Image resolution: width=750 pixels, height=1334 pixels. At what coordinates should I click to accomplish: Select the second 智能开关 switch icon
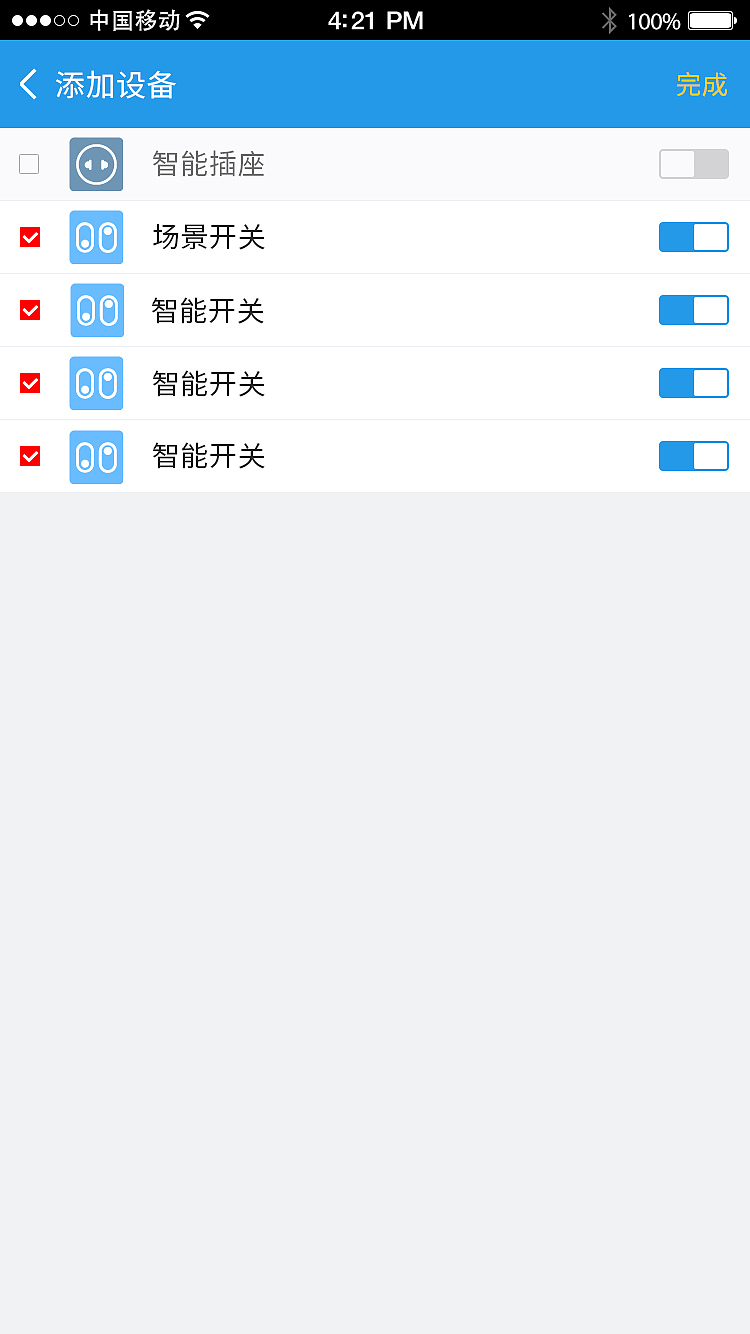pos(96,383)
